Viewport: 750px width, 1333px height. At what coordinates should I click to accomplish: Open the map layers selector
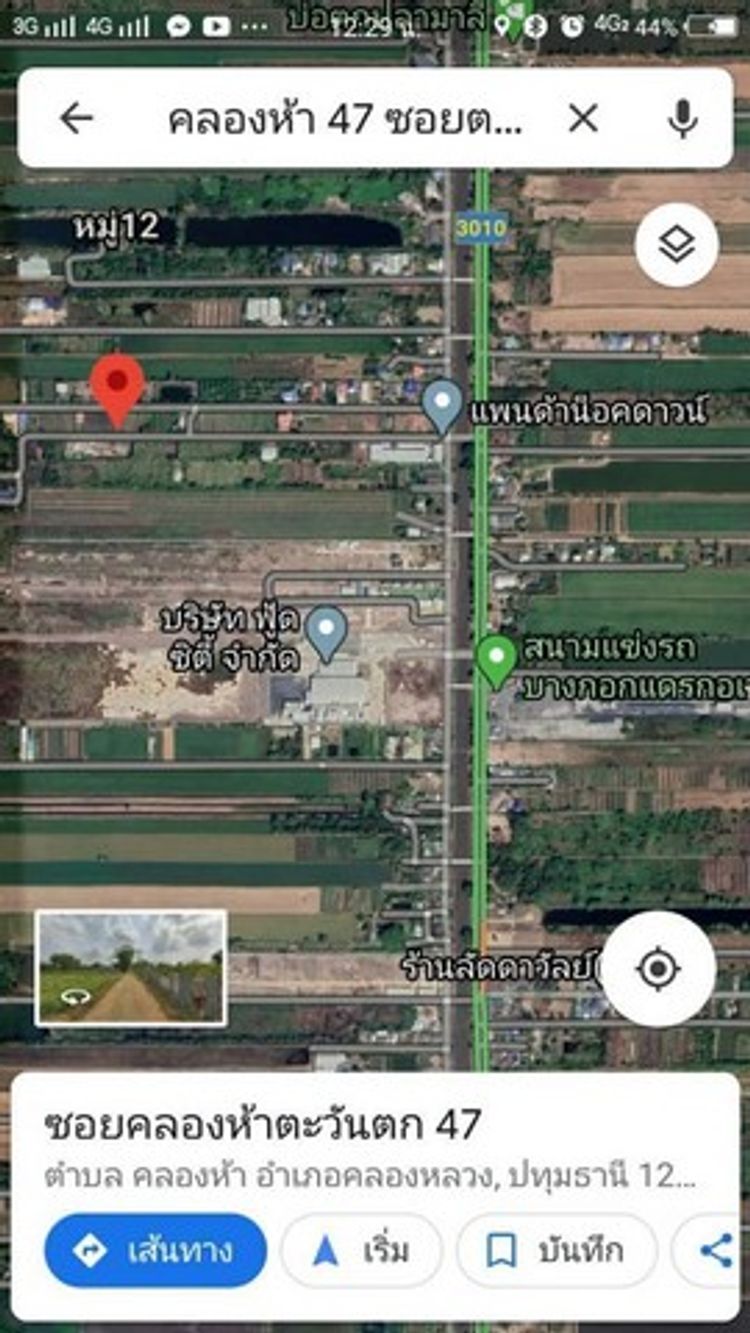click(677, 245)
